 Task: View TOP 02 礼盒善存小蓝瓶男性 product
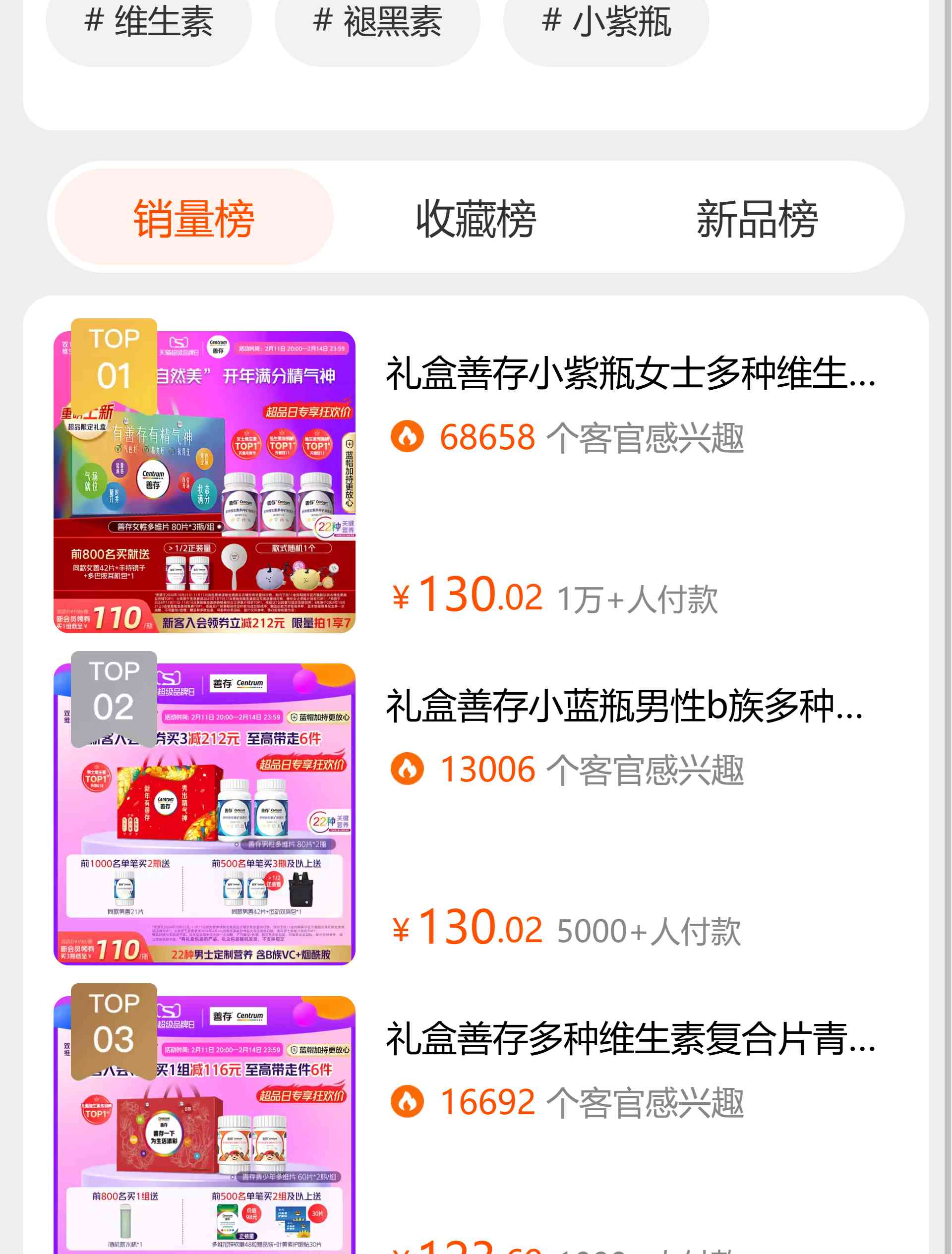point(624,707)
